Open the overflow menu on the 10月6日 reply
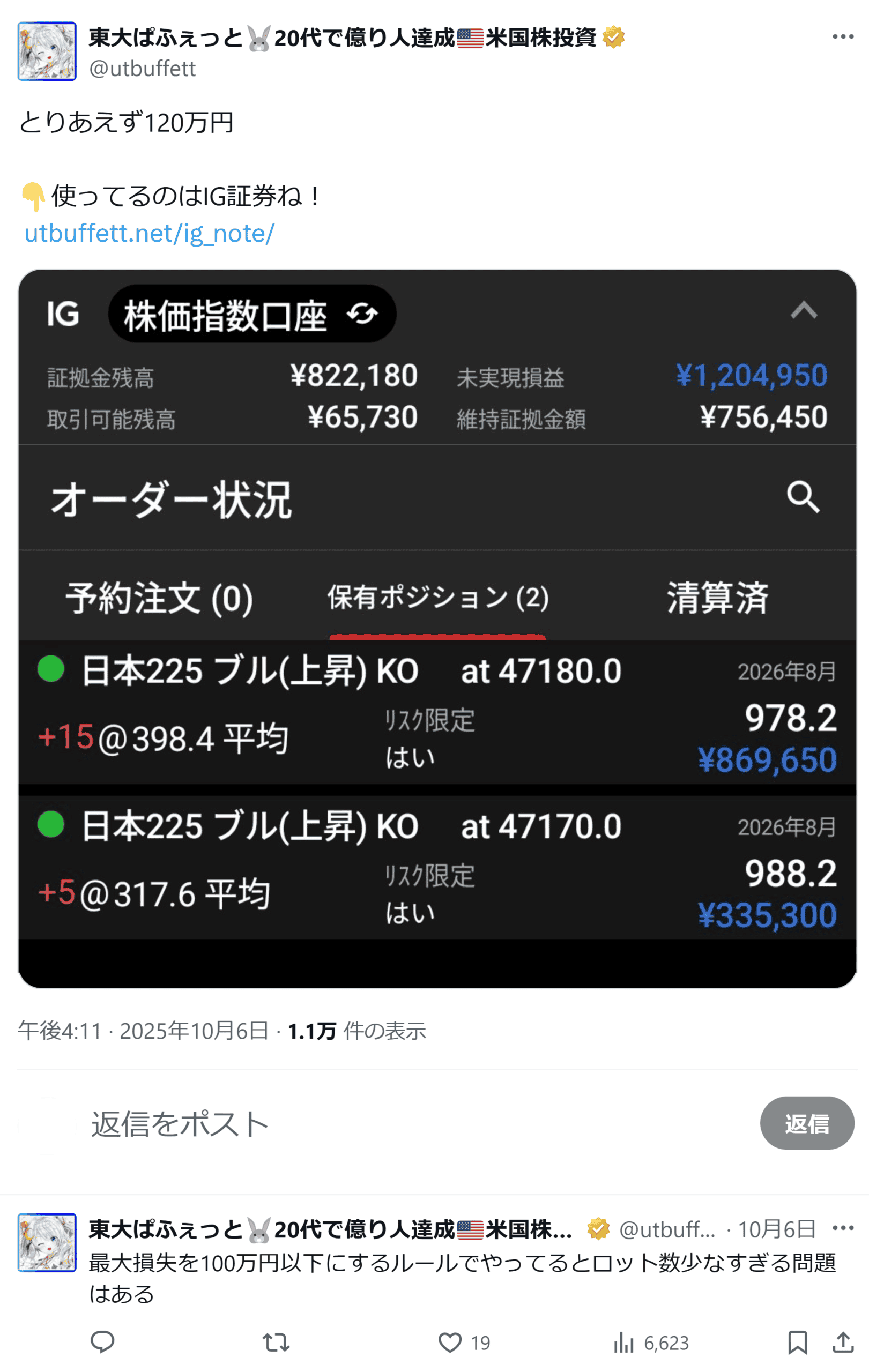Screen dimensions: 869x1372 pyautogui.click(x=842, y=1228)
